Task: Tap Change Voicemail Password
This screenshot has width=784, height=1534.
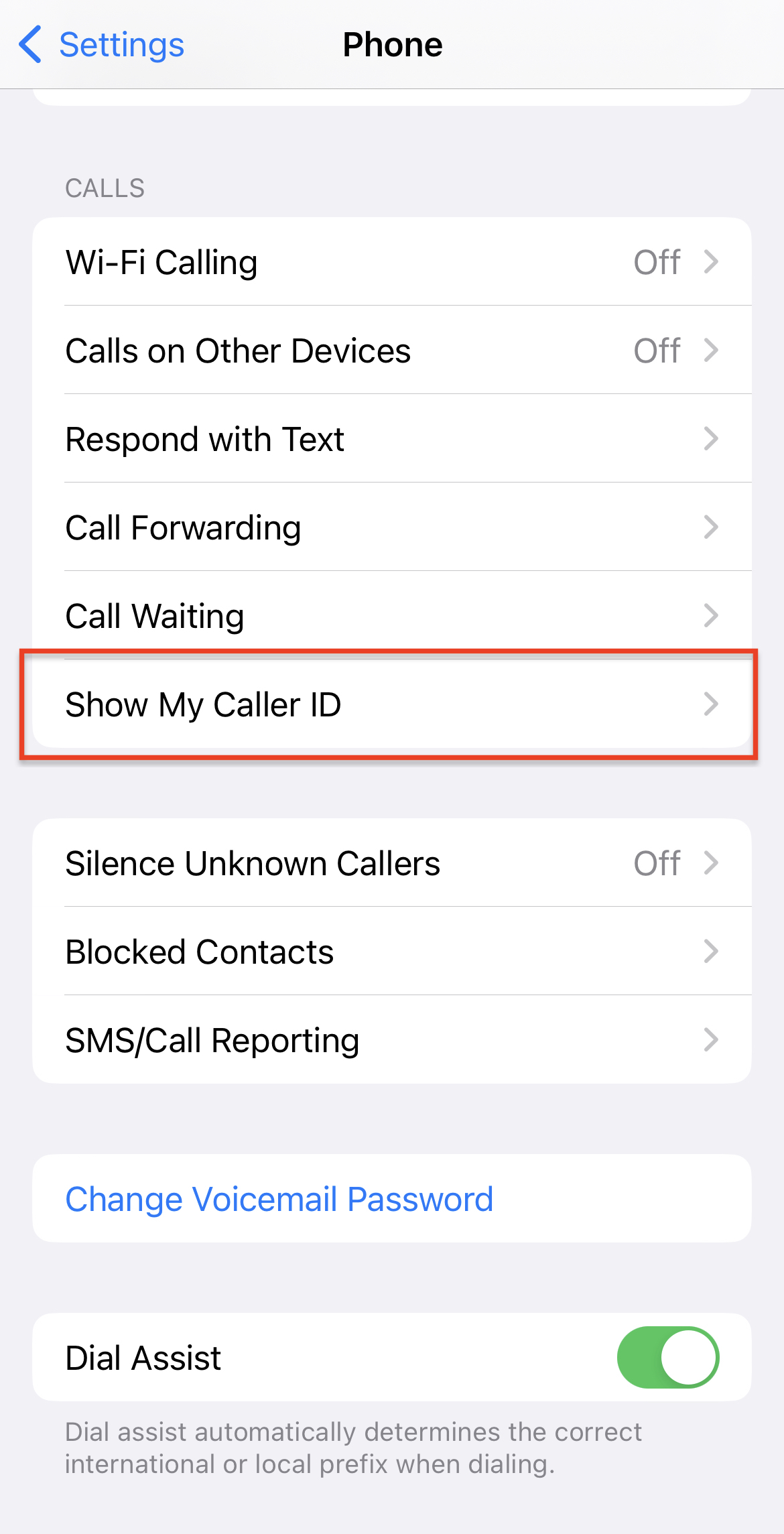Action: 279,1199
